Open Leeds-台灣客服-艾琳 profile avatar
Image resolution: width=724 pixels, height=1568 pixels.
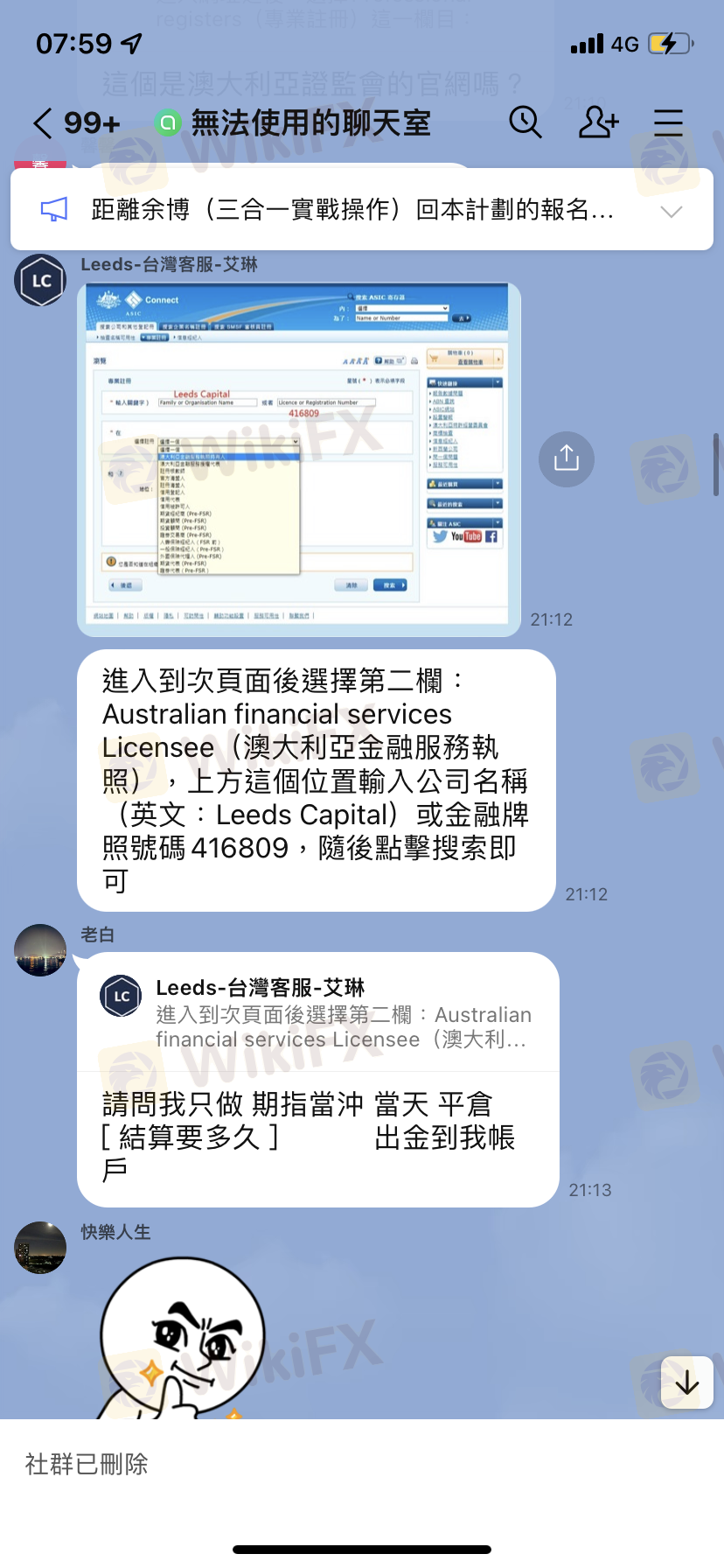40,280
